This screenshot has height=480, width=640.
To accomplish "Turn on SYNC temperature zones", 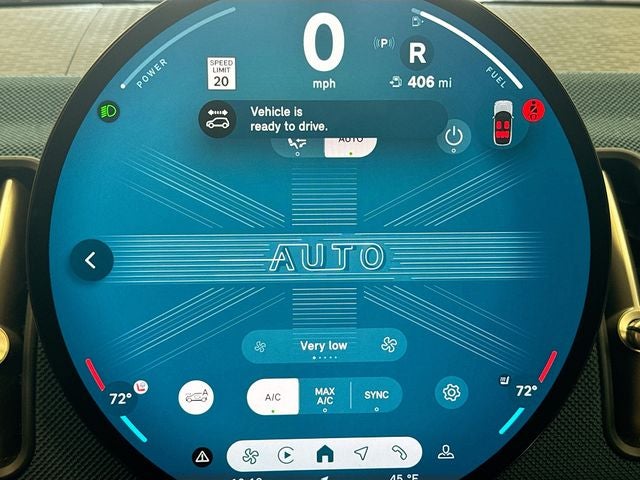I will click(x=376, y=396).
